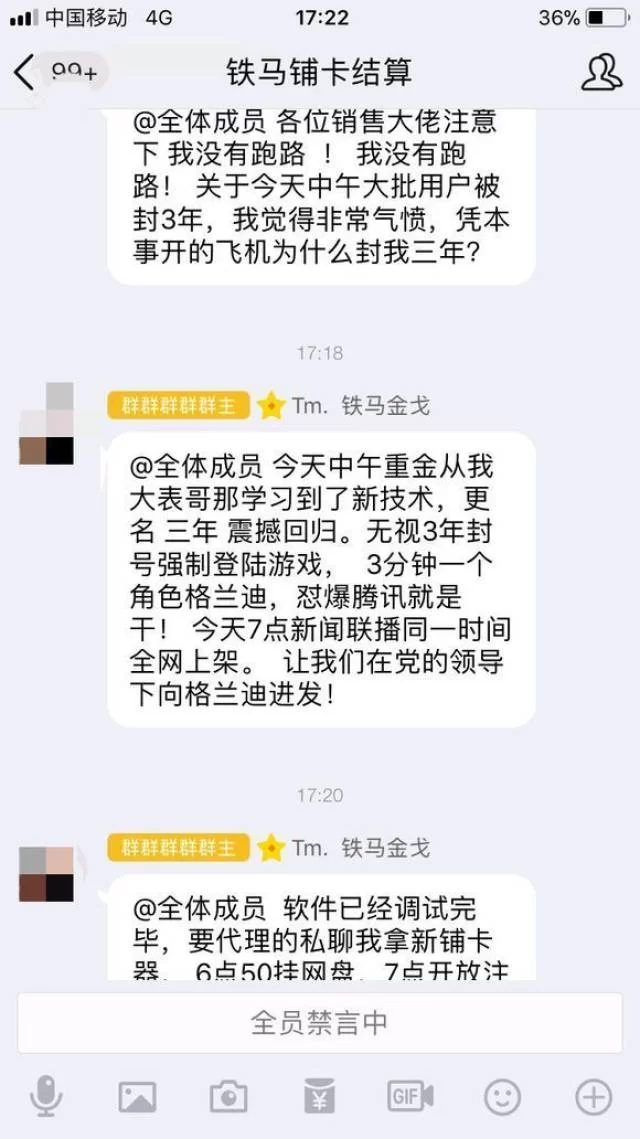640x1139 pixels.
Task: Open the group members info
Action: click(601, 73)
